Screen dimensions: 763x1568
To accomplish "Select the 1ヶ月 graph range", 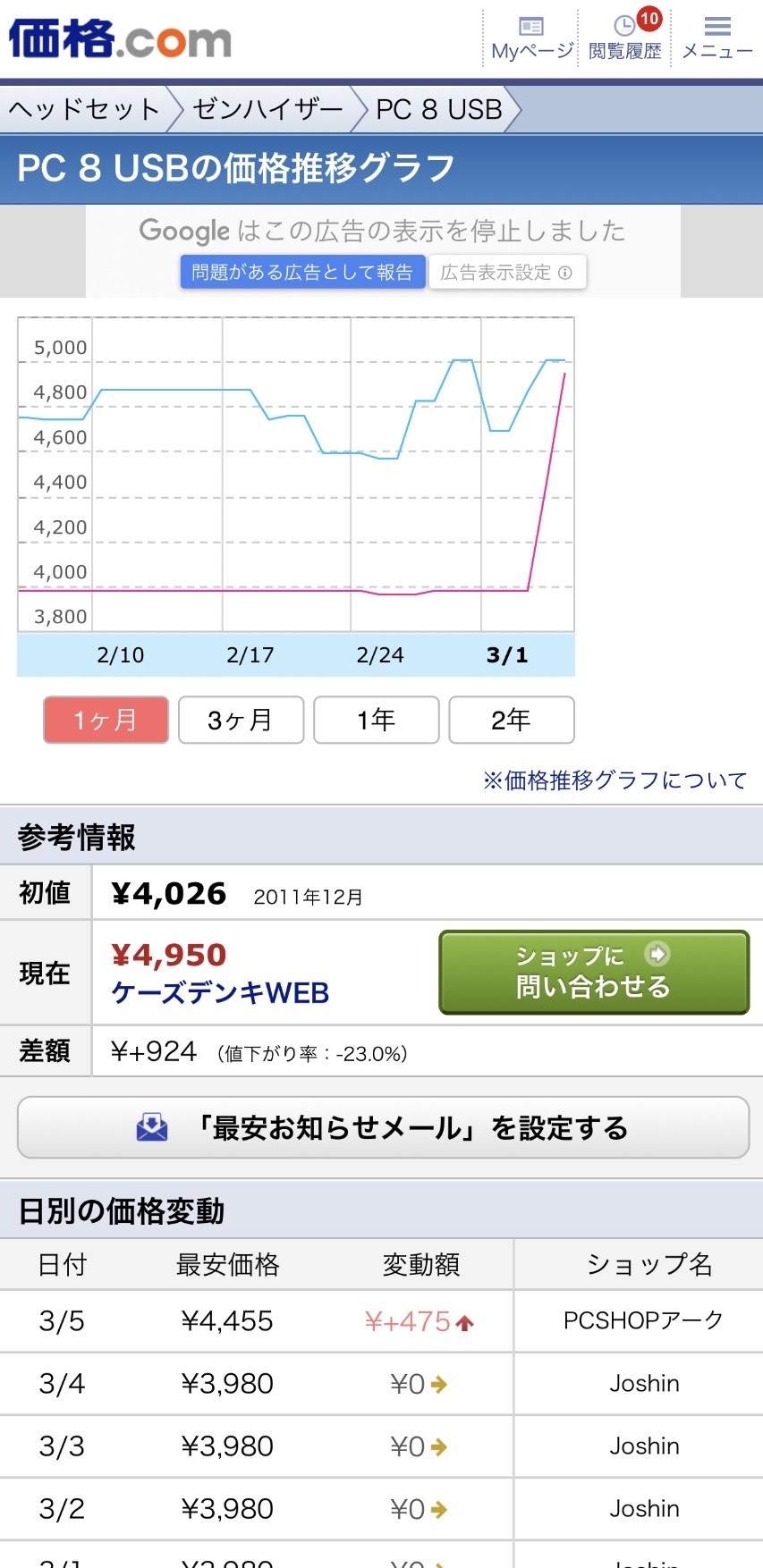I will (106, 720).
